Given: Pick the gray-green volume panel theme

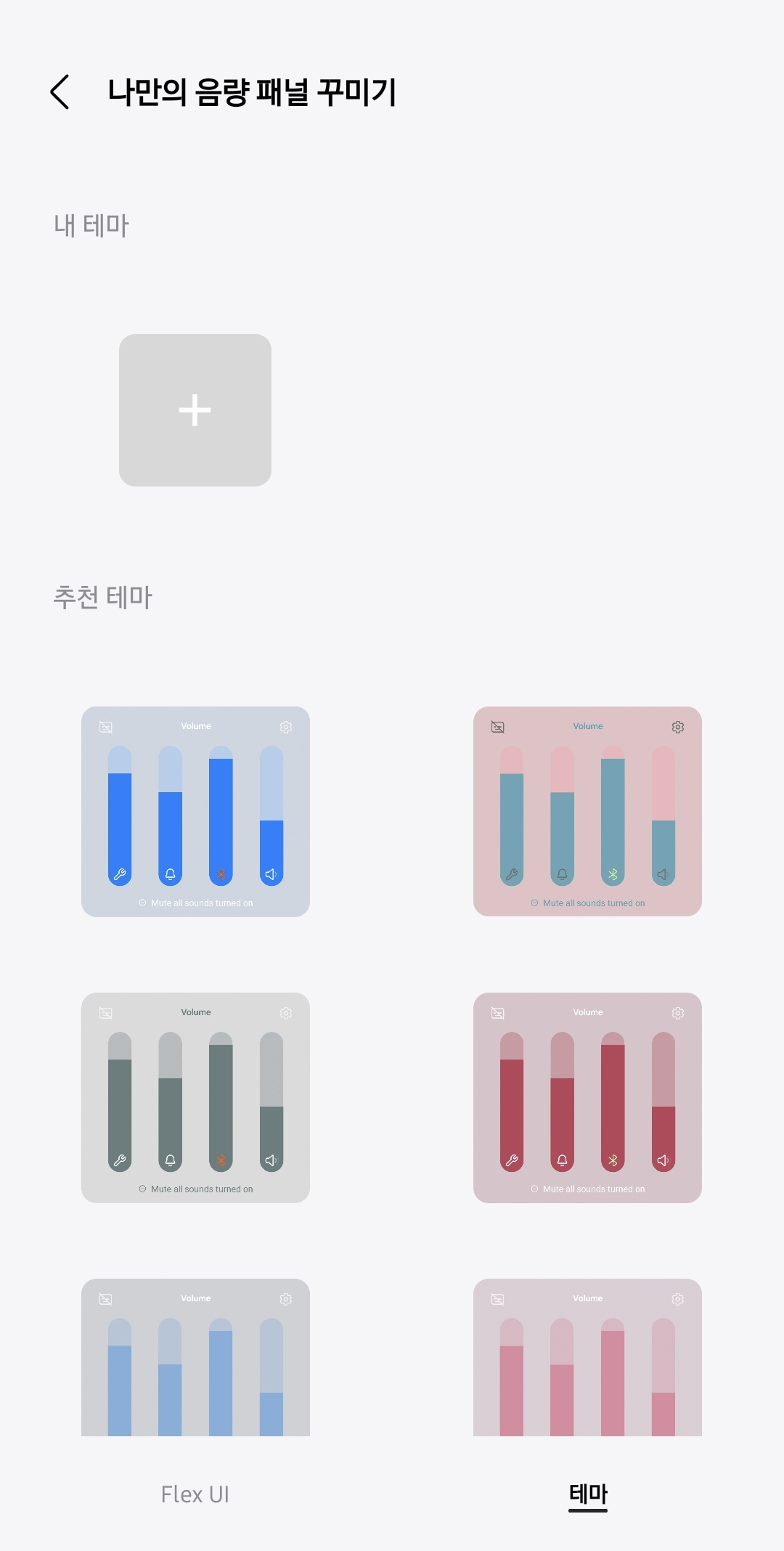Looking at the screenshot, I should tap(195, 1097).
